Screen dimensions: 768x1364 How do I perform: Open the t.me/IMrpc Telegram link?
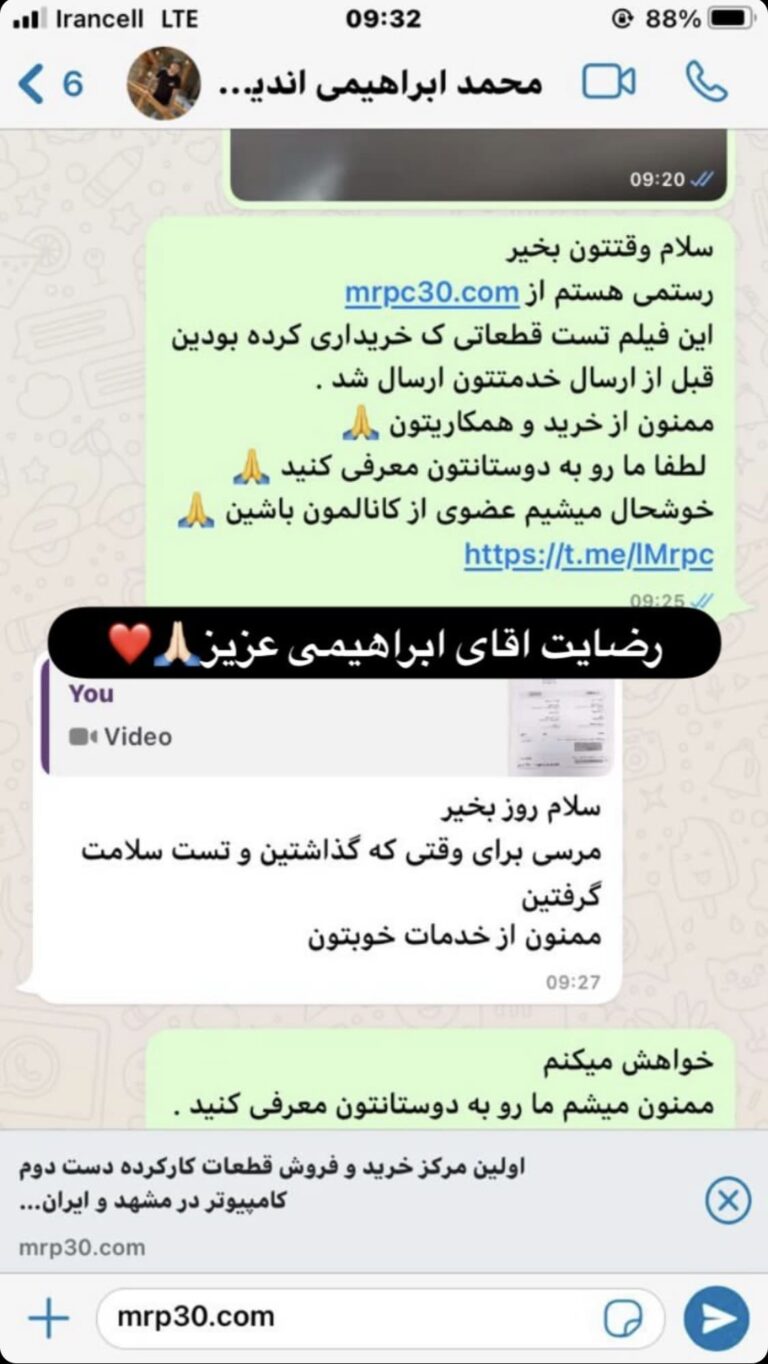587,554
